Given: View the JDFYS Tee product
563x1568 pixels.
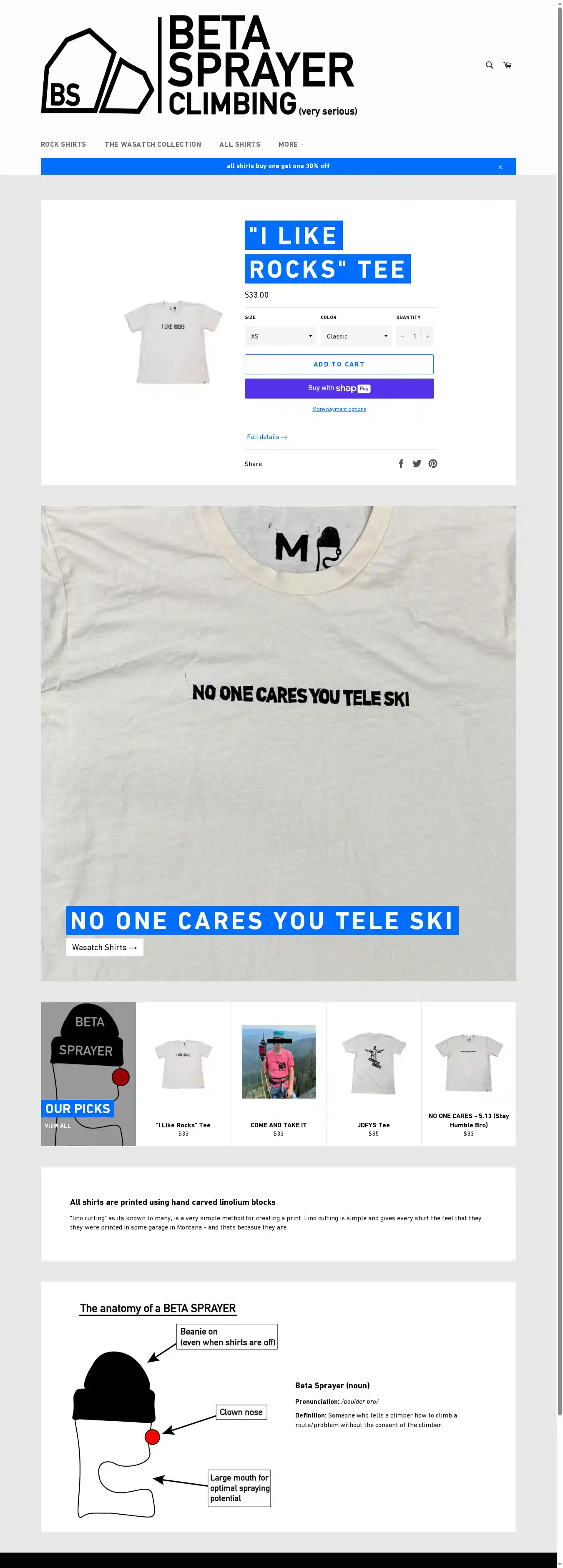Looking at the screenshot, I should pyautogui.click(x=373, y=1074).
